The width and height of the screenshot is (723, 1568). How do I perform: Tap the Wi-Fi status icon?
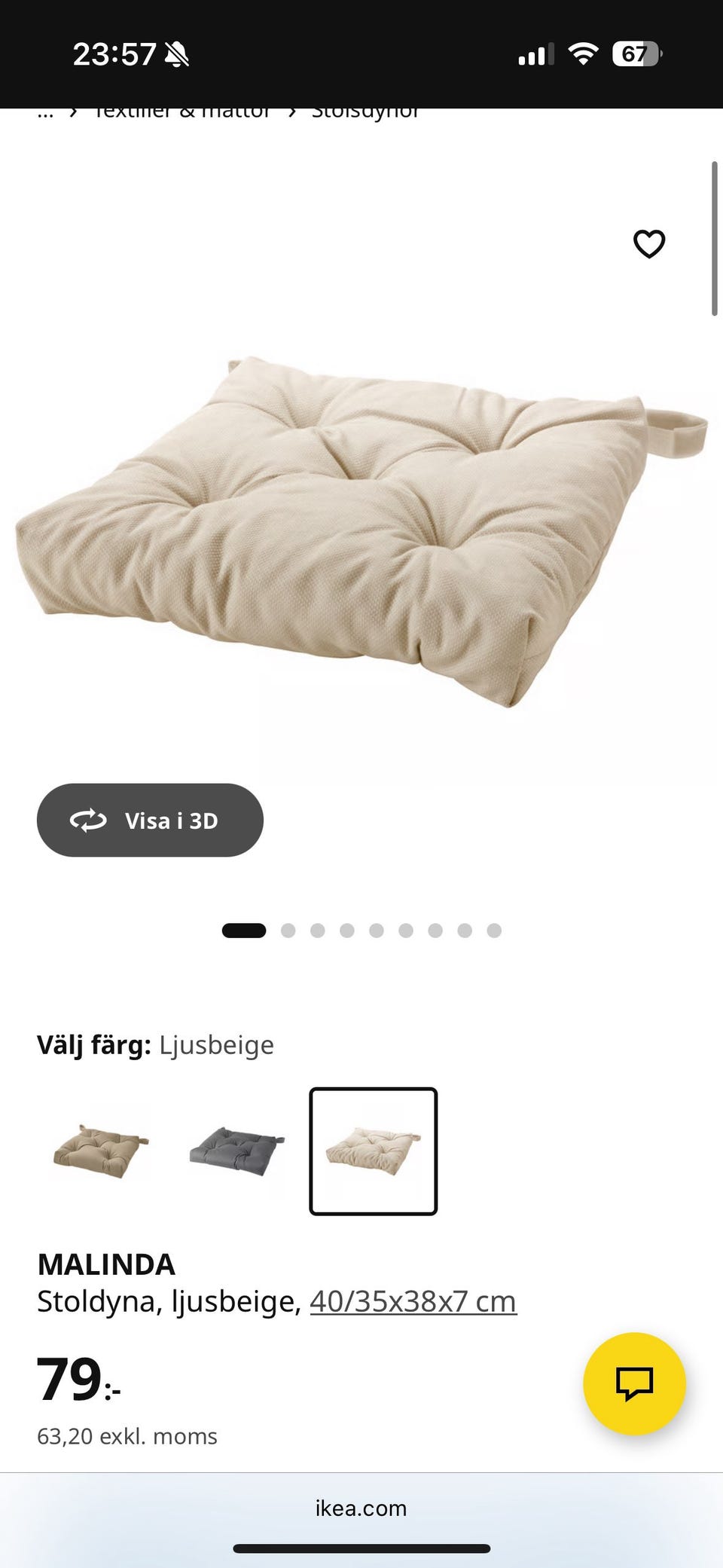coord(584,53)
